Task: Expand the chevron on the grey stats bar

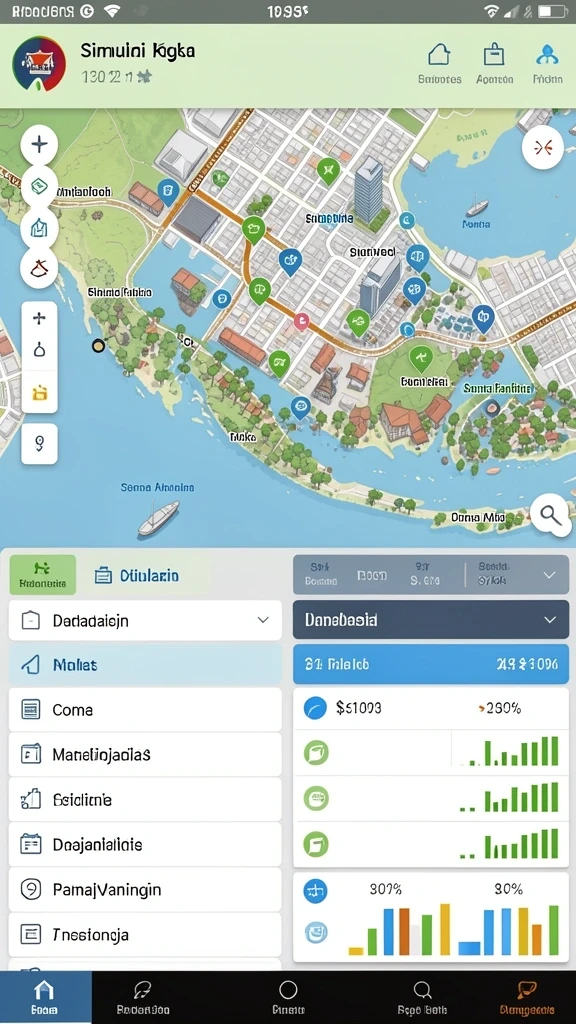Action: (x=550, y=575)
